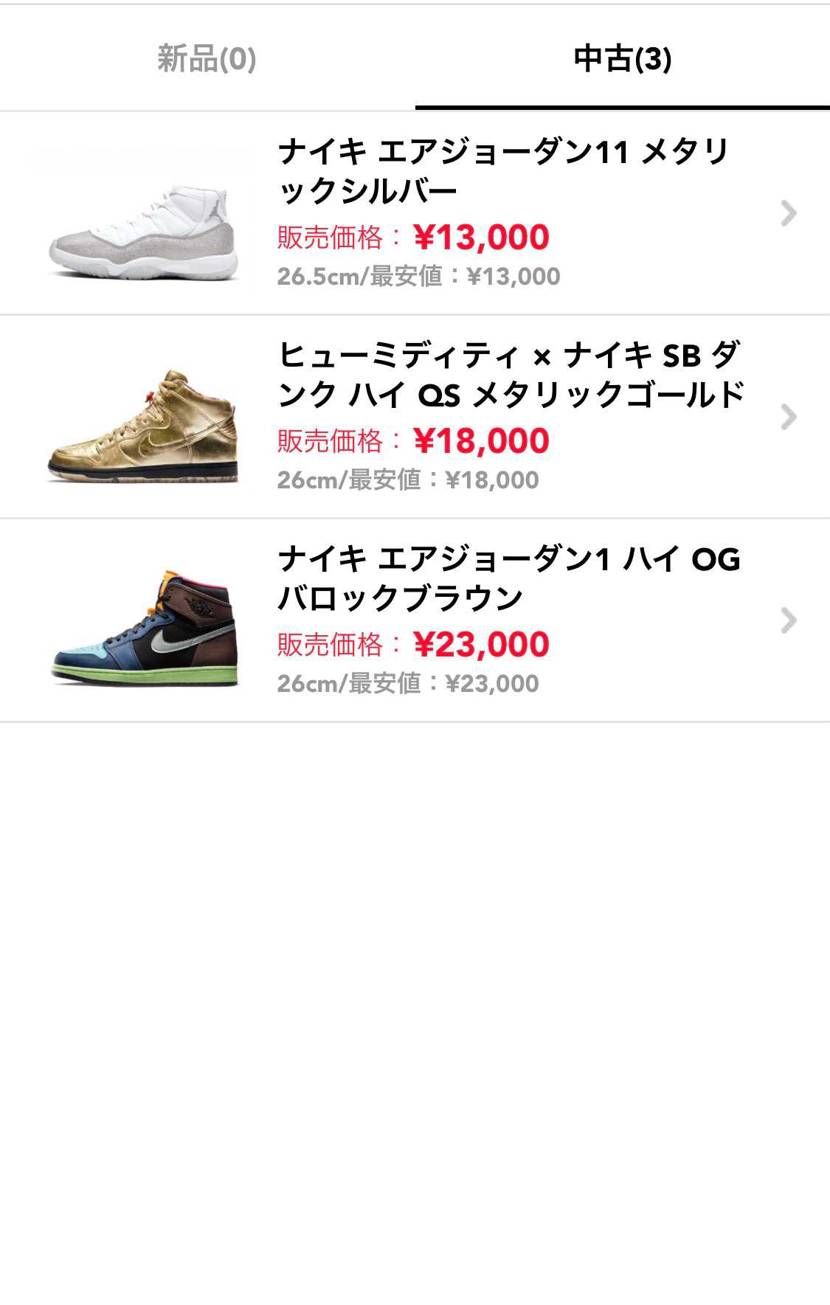Open ヒューミディティ × ナイキ SB ダンク ハイ listing
Screen dimensions: 830x1305
point(509,375)
